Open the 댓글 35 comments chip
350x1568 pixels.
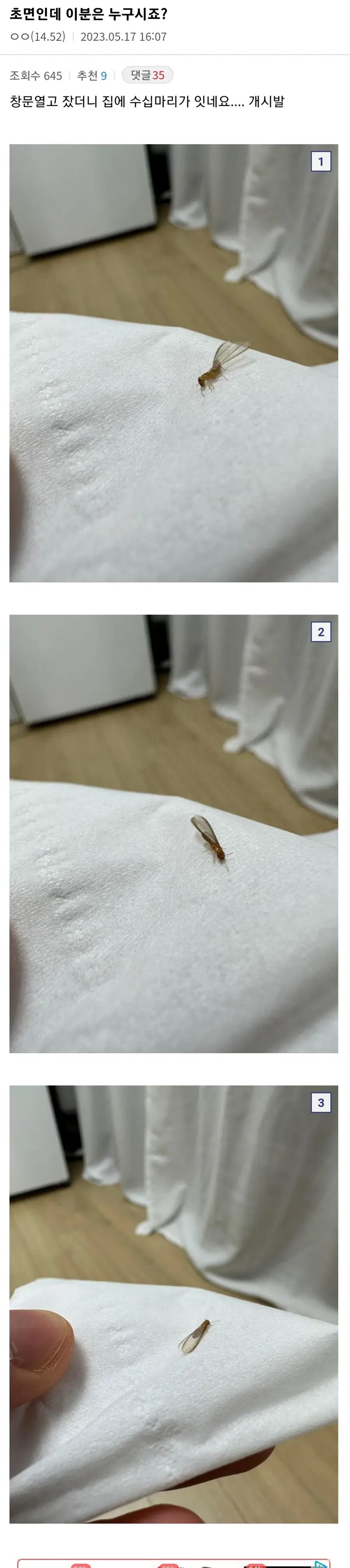(147, 75)
